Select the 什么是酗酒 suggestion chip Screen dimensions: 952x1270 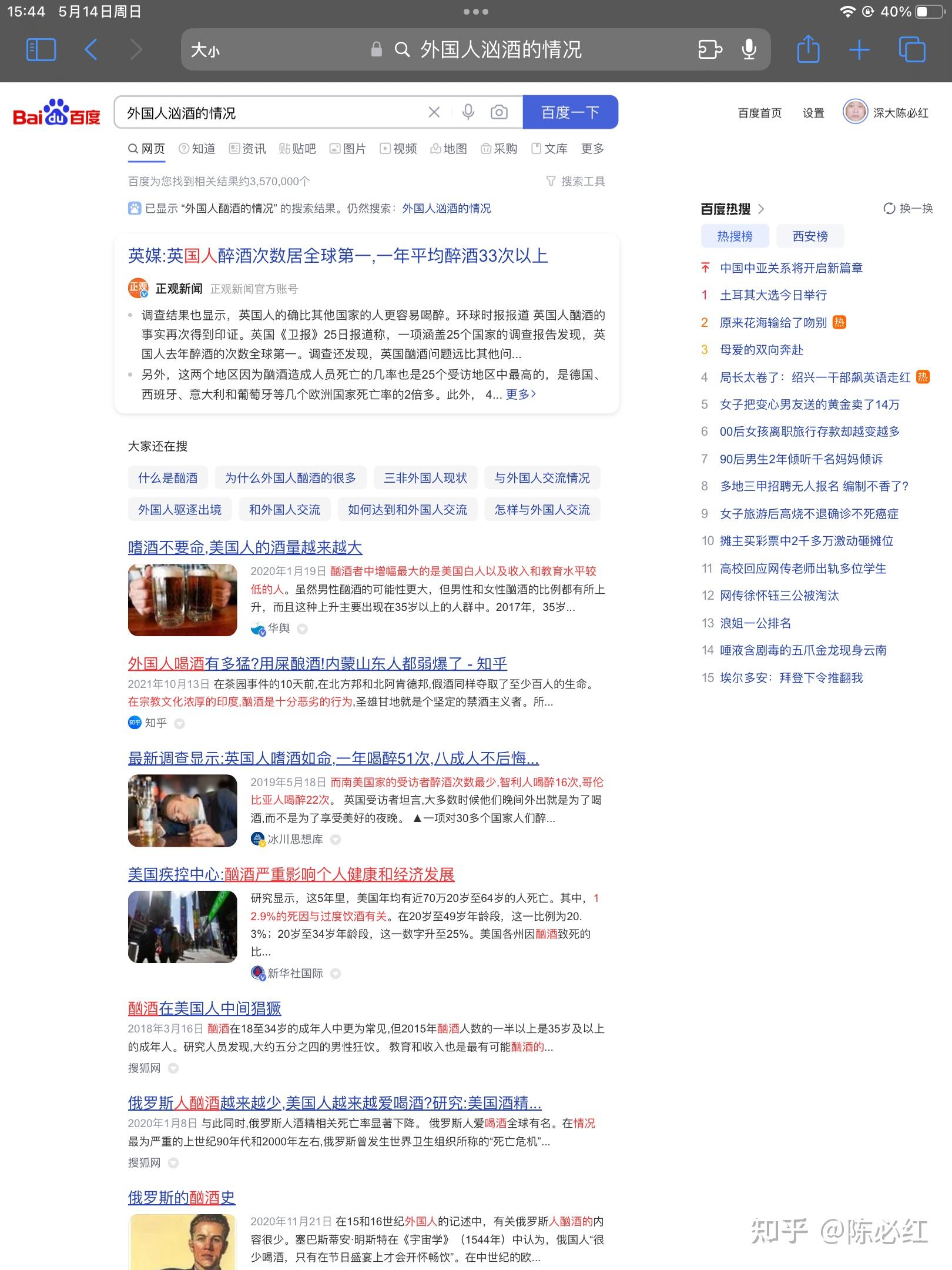point(168,478)
